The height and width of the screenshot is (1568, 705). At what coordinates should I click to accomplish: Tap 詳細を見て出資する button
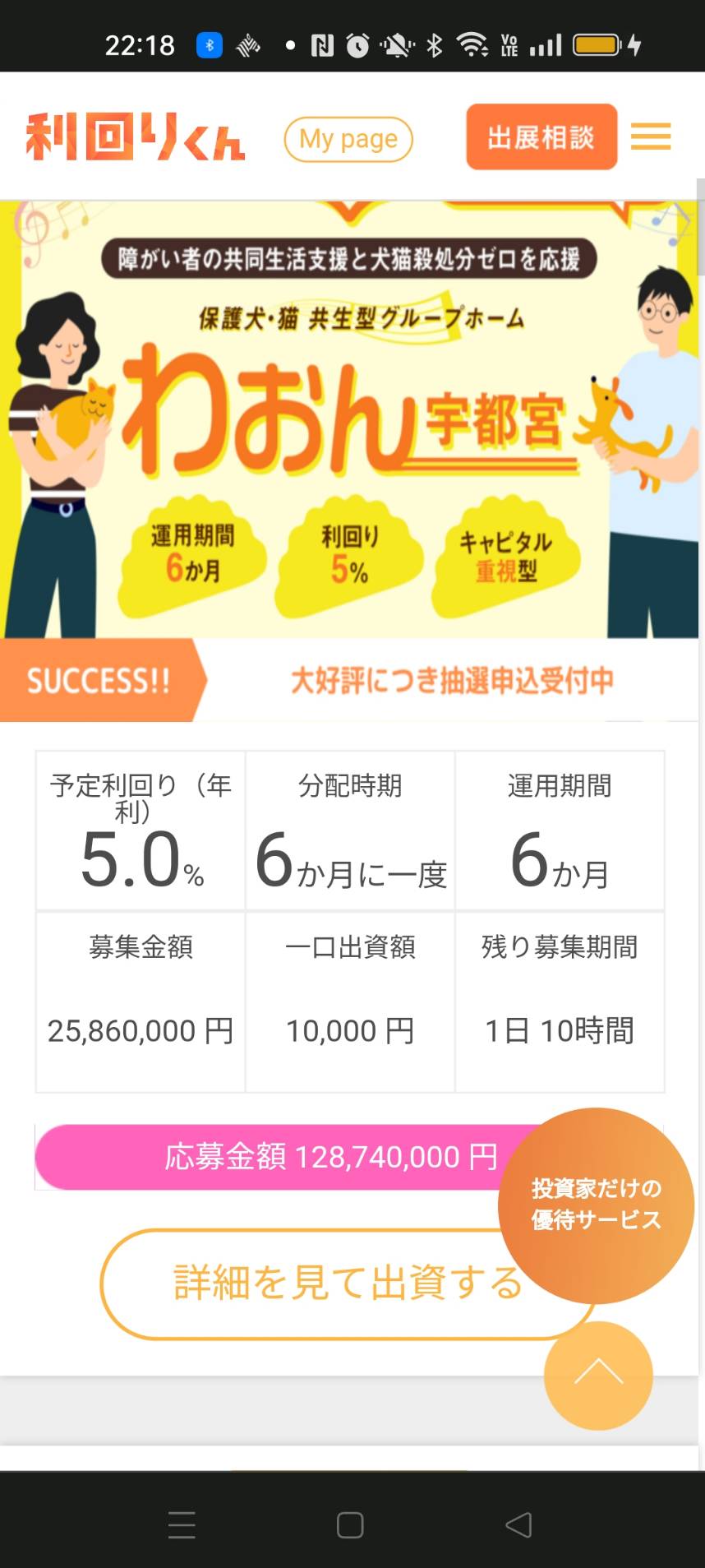347,1284
